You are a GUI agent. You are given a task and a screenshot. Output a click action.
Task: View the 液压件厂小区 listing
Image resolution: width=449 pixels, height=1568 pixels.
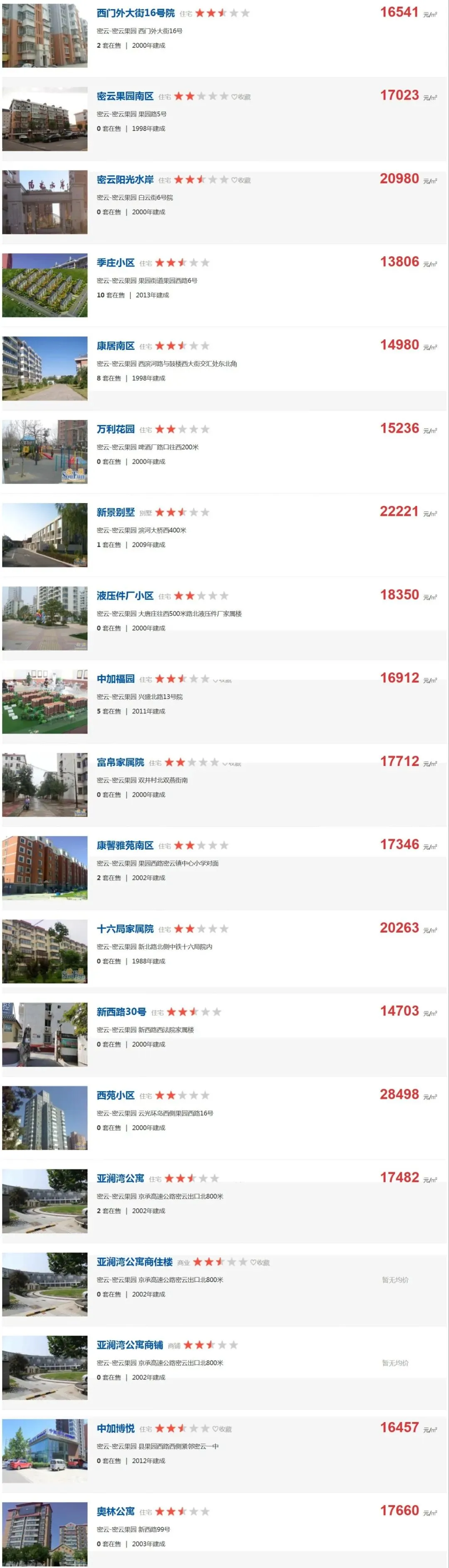(125, 596)
